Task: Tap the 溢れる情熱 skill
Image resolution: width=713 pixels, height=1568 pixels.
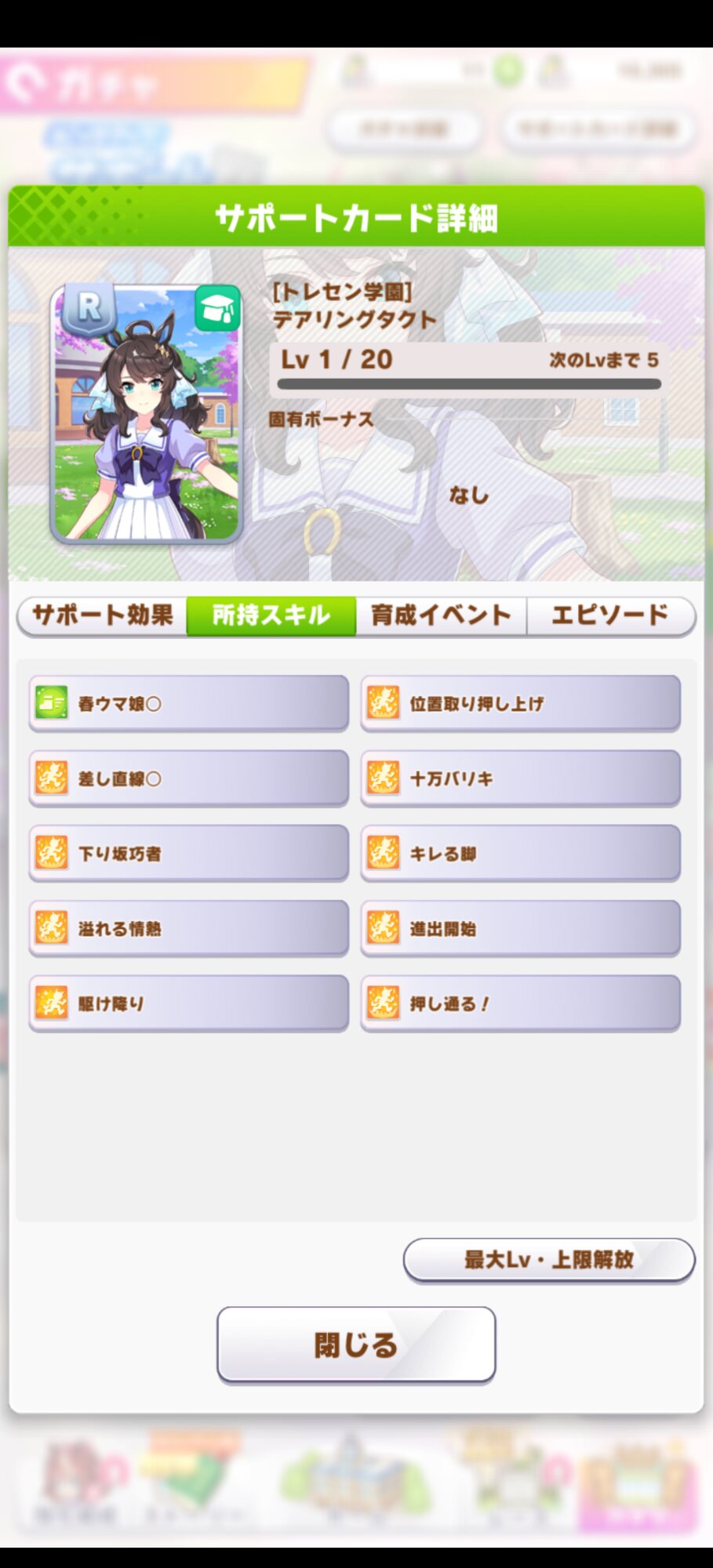Action: tap(188, 928)
